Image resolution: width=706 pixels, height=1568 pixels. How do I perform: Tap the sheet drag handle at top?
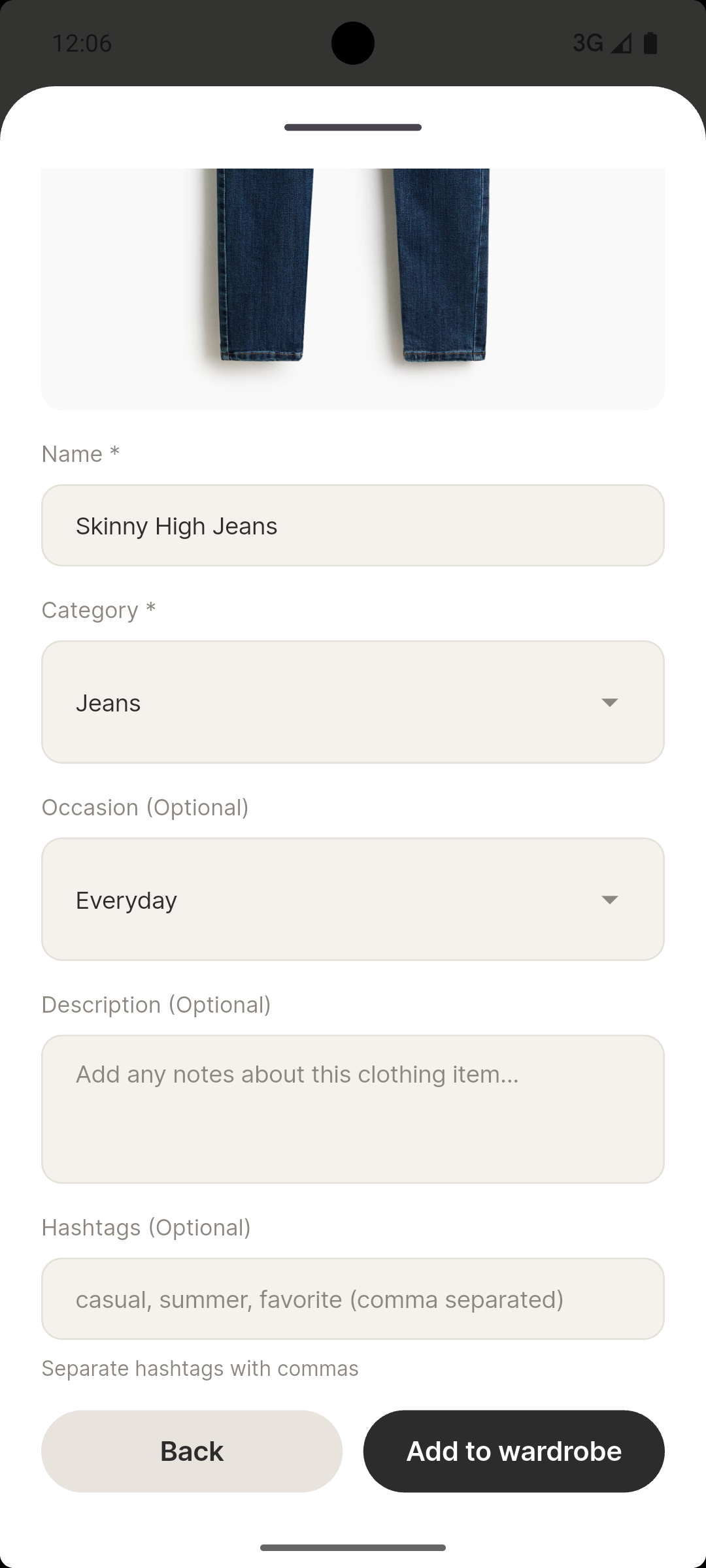(x=352, y=128)
